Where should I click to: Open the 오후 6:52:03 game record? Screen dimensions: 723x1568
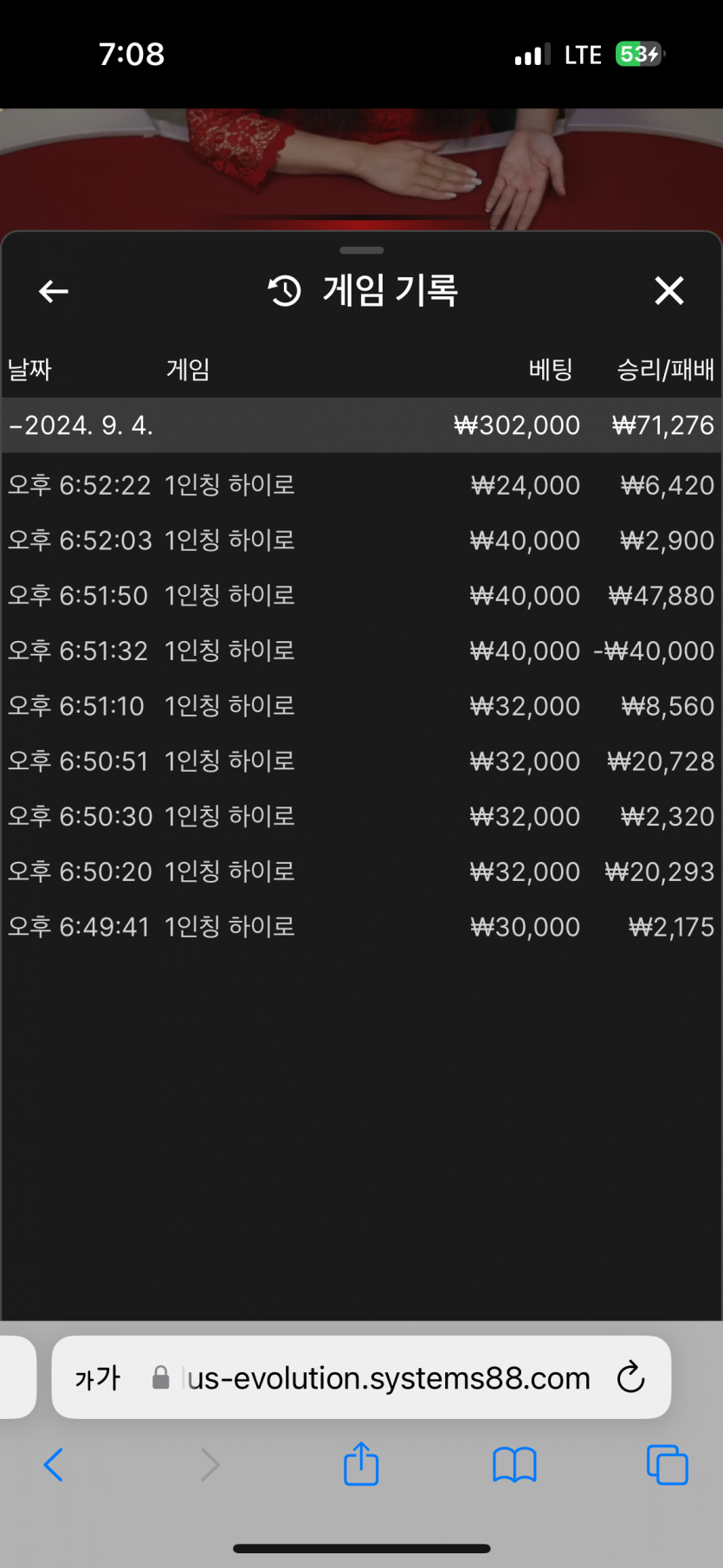click(x=361, y=541)
